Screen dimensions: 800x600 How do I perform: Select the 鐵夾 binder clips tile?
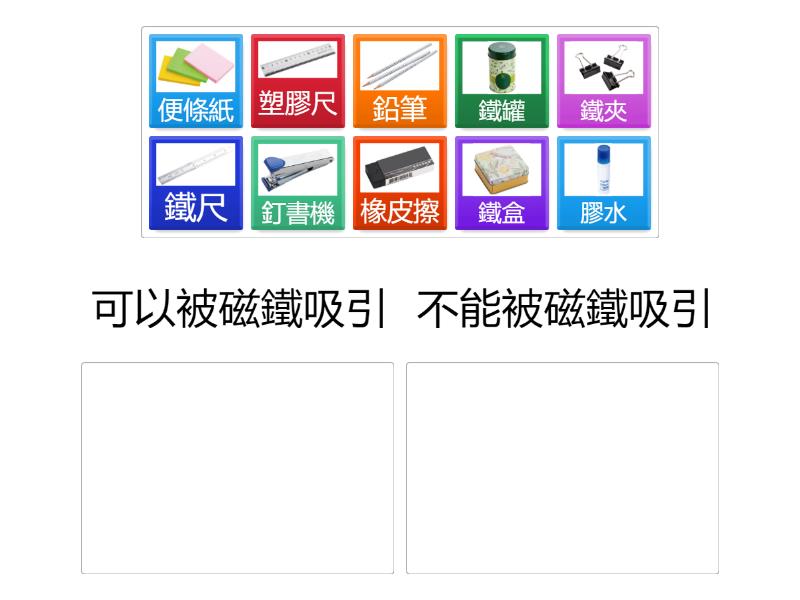[604, 81]
